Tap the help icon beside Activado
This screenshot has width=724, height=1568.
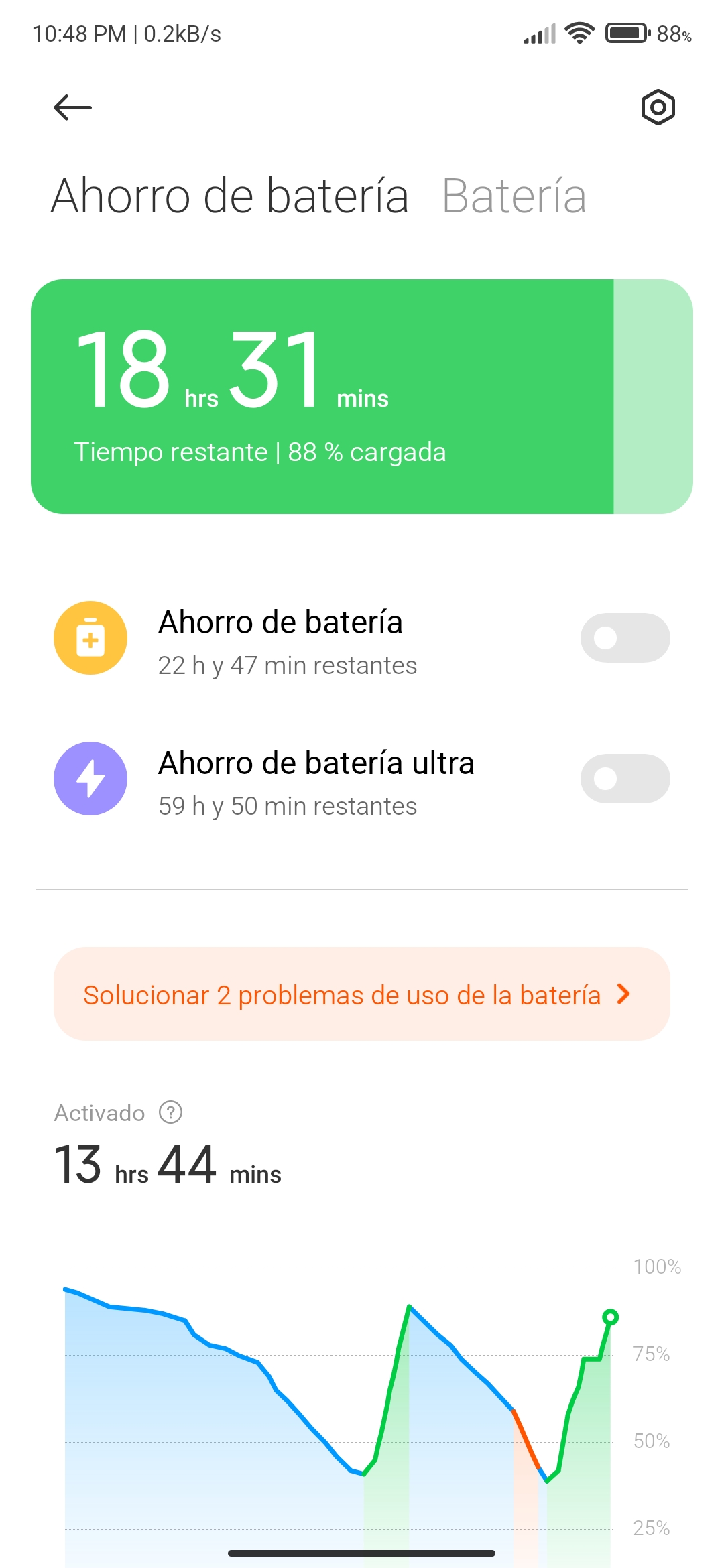(171, 1112)
